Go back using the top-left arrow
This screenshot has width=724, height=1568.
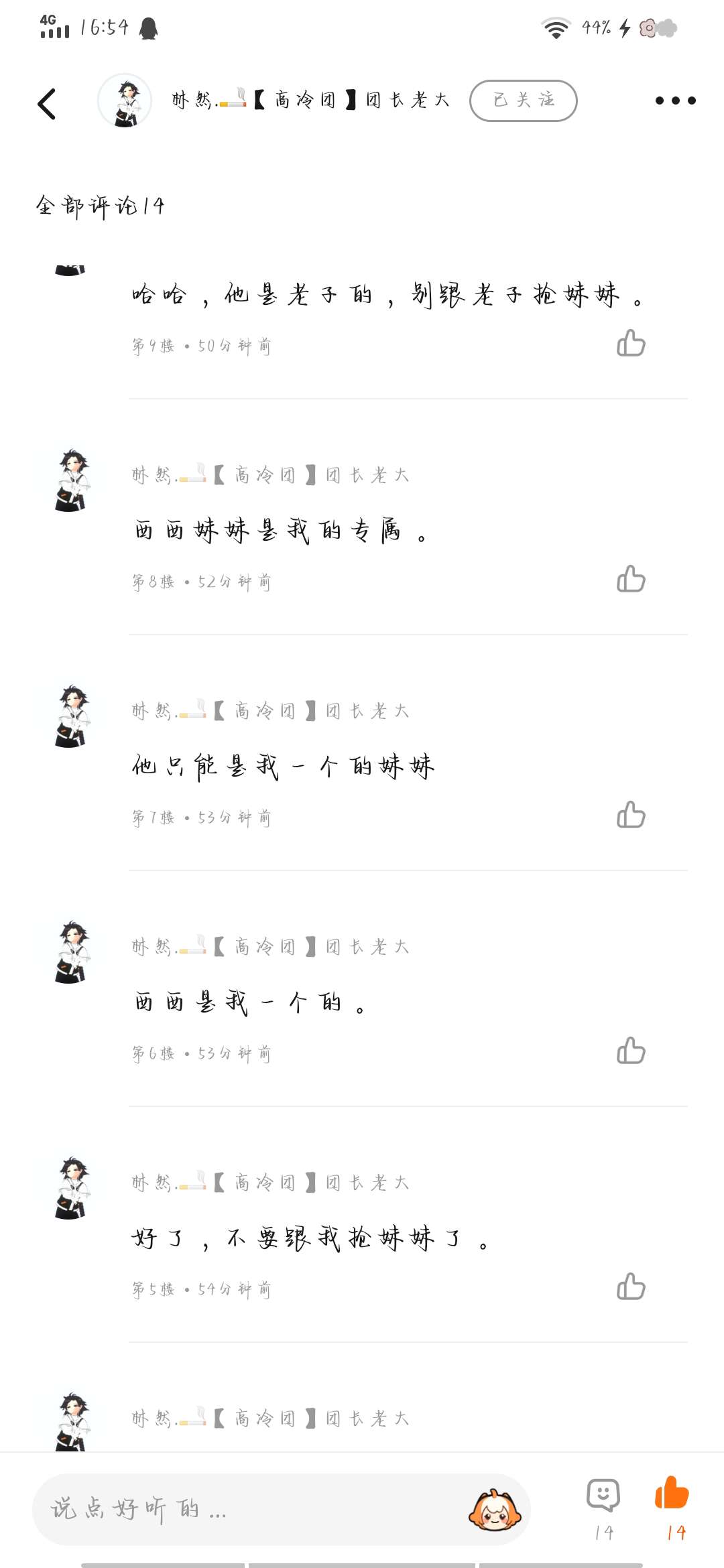[x=46, y=103]
